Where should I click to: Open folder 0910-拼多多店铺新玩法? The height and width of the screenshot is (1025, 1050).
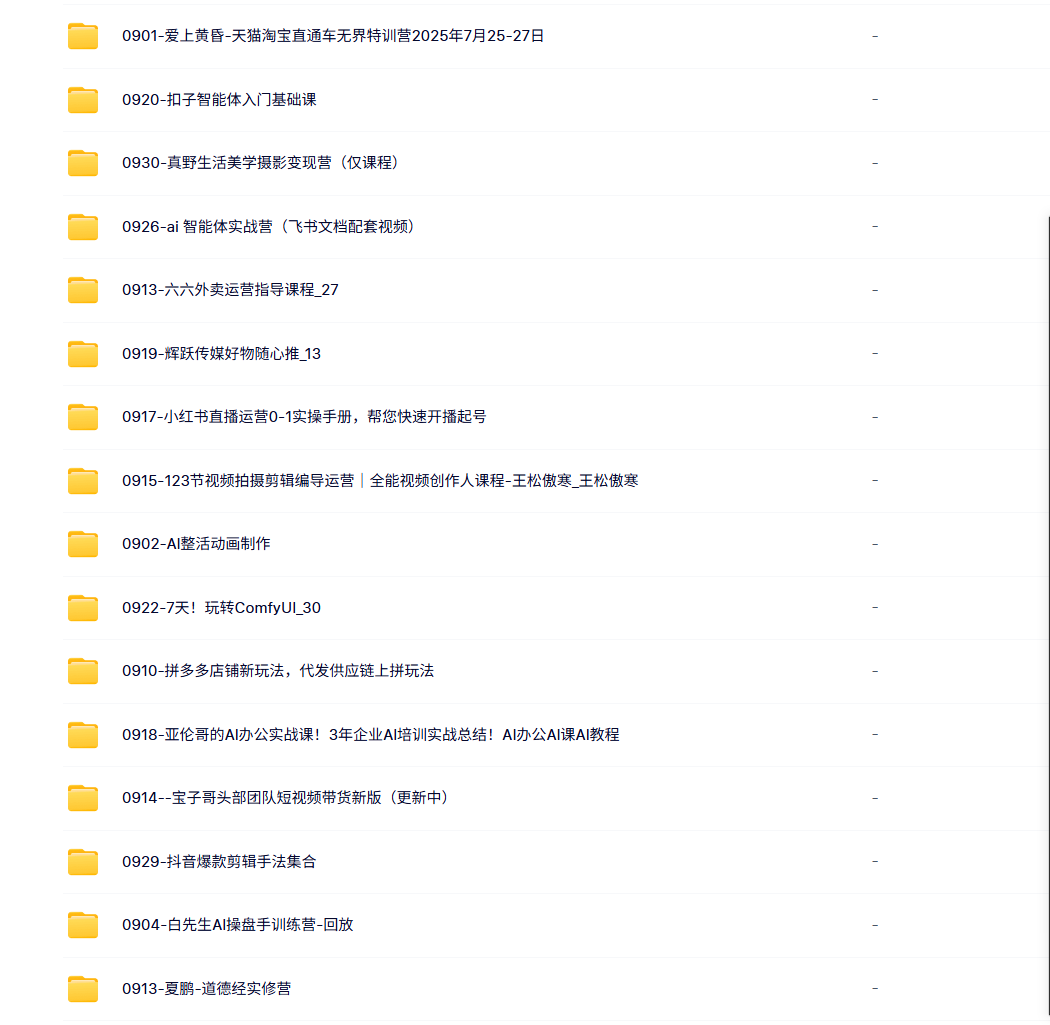(278, 671)
